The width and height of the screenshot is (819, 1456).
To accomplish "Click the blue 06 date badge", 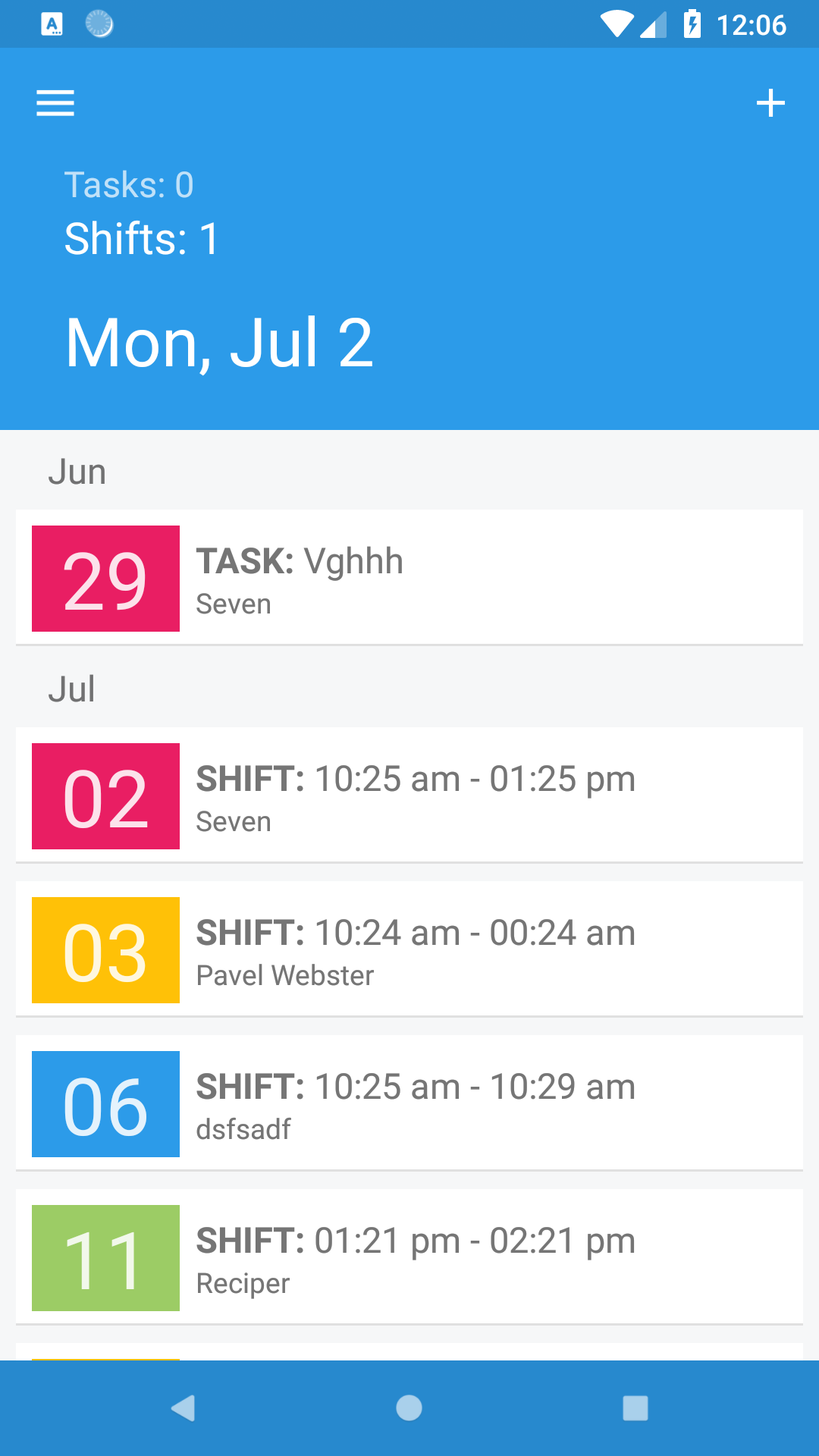I will coord(105,1103).
